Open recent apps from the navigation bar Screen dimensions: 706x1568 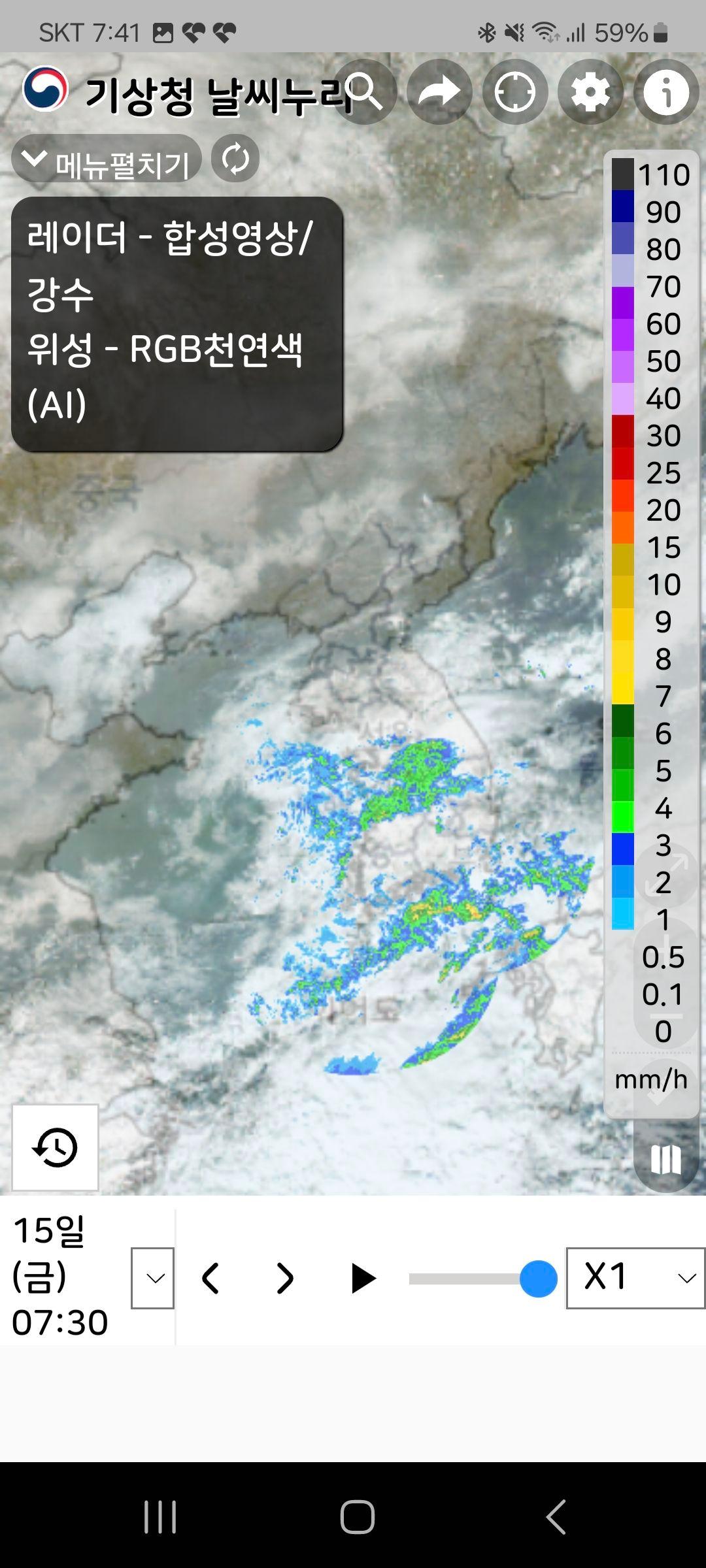pos(160,1516)
